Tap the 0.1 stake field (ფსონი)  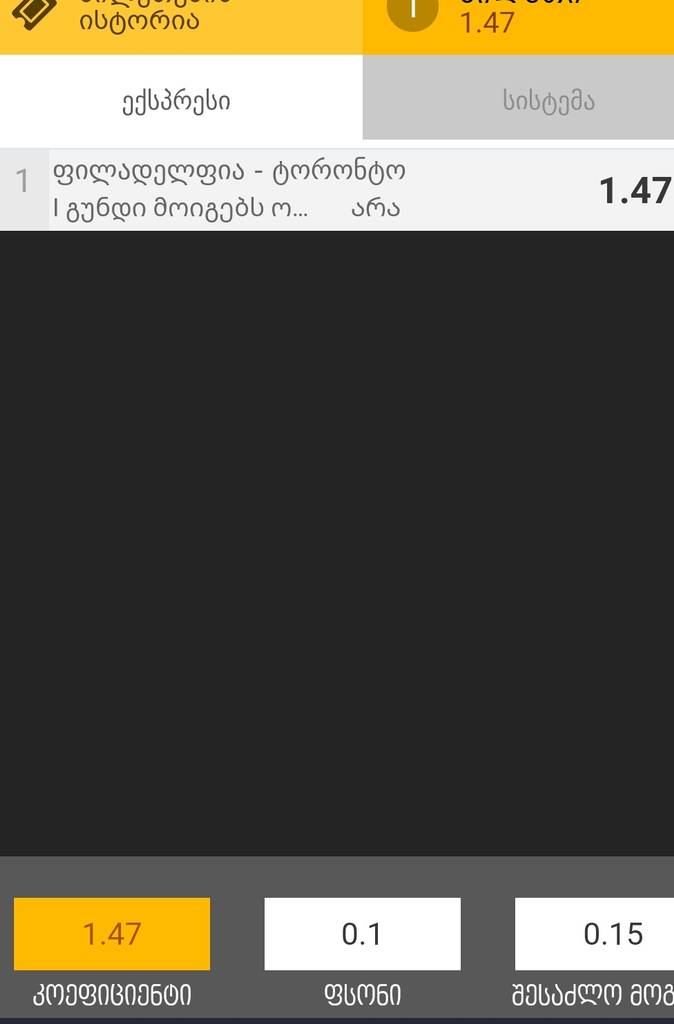point(362,934)
